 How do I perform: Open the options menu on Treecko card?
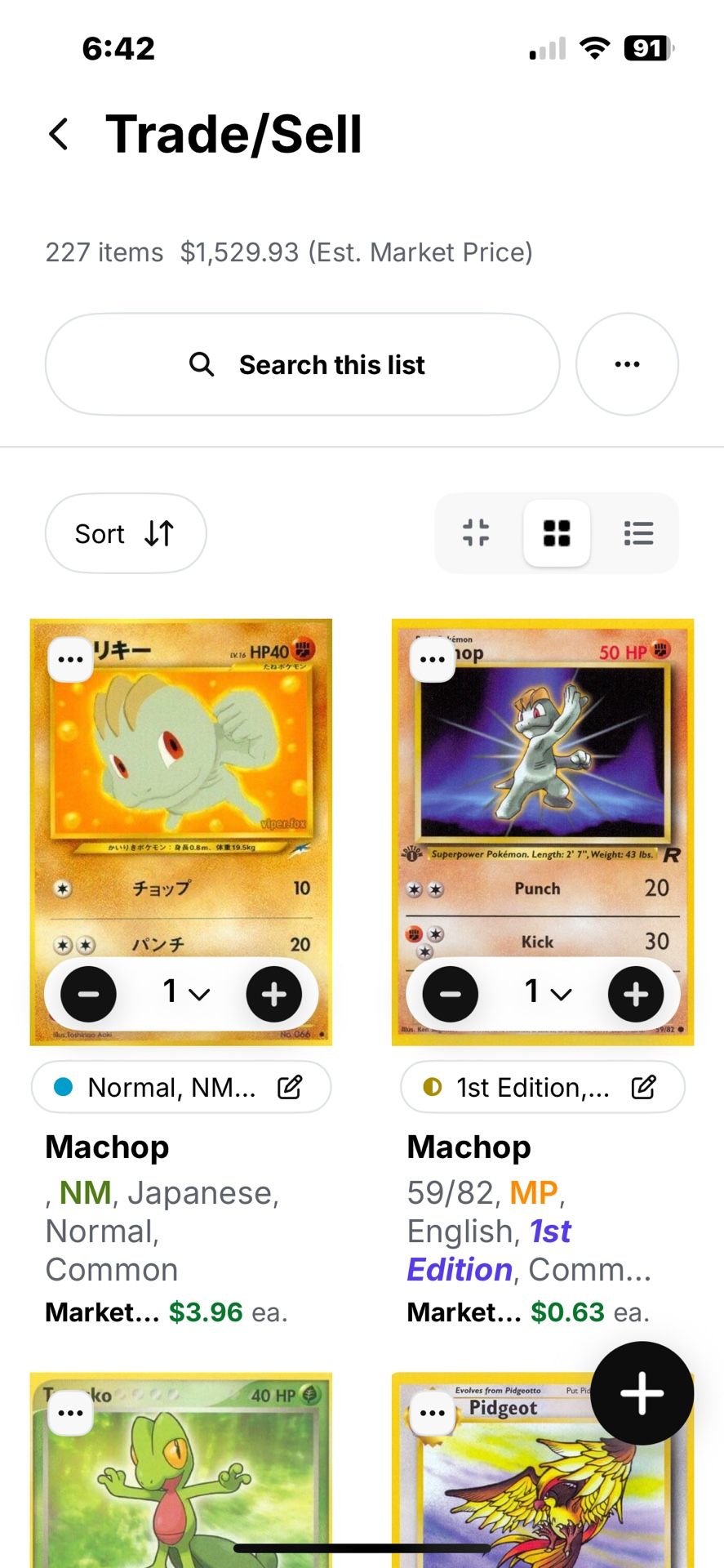71,1413
